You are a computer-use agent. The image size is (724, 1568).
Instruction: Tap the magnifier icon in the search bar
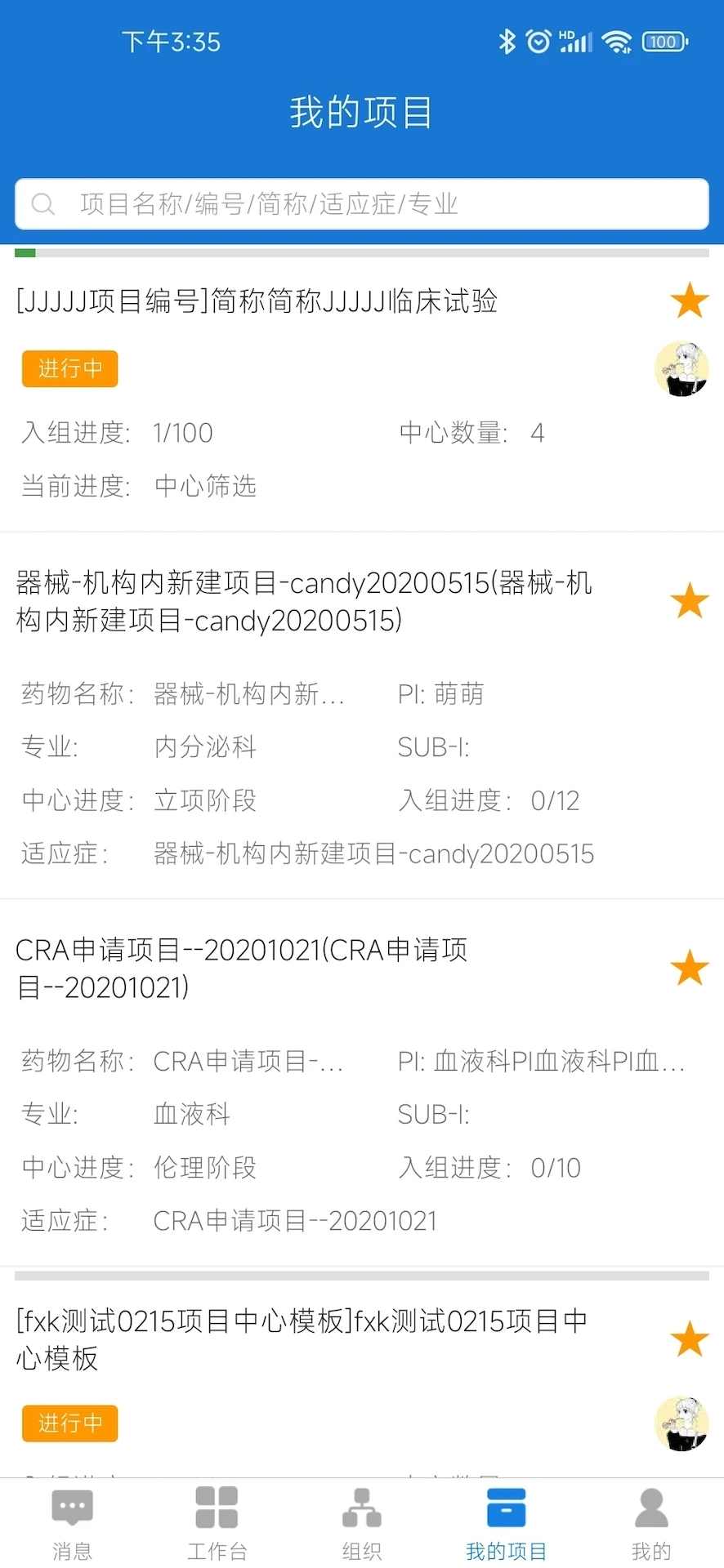click(43, 204)
